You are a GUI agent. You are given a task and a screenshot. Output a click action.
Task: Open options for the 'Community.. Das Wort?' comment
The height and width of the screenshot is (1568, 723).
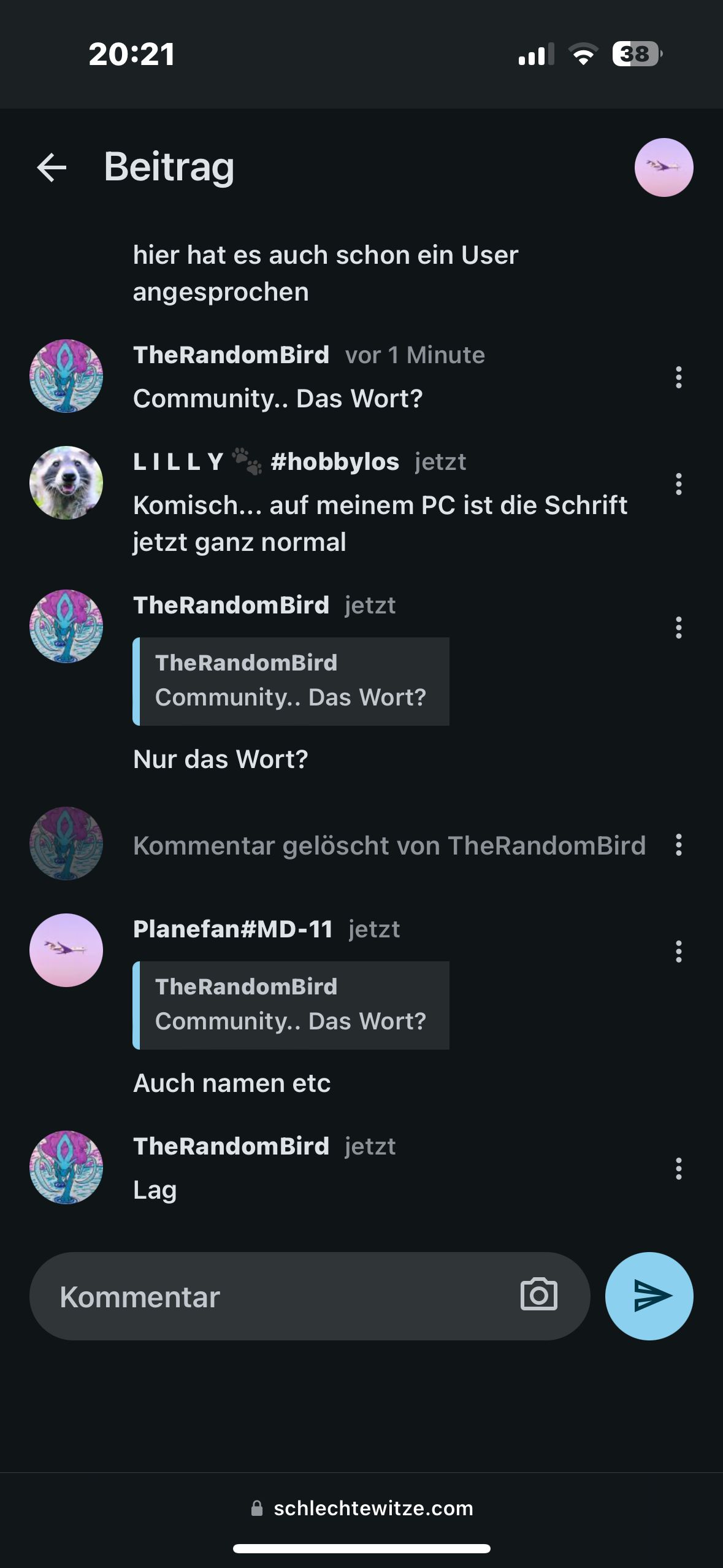click(678, 377)
